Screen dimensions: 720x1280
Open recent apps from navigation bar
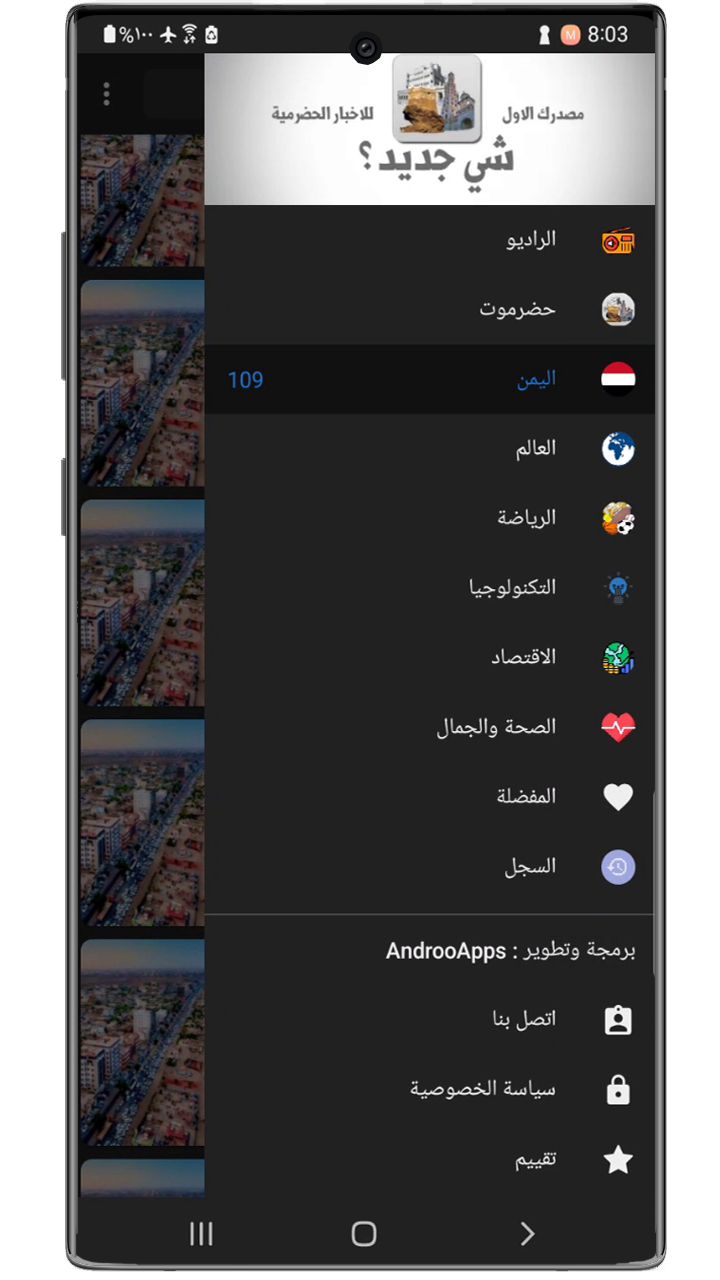tap(201, 1234)
